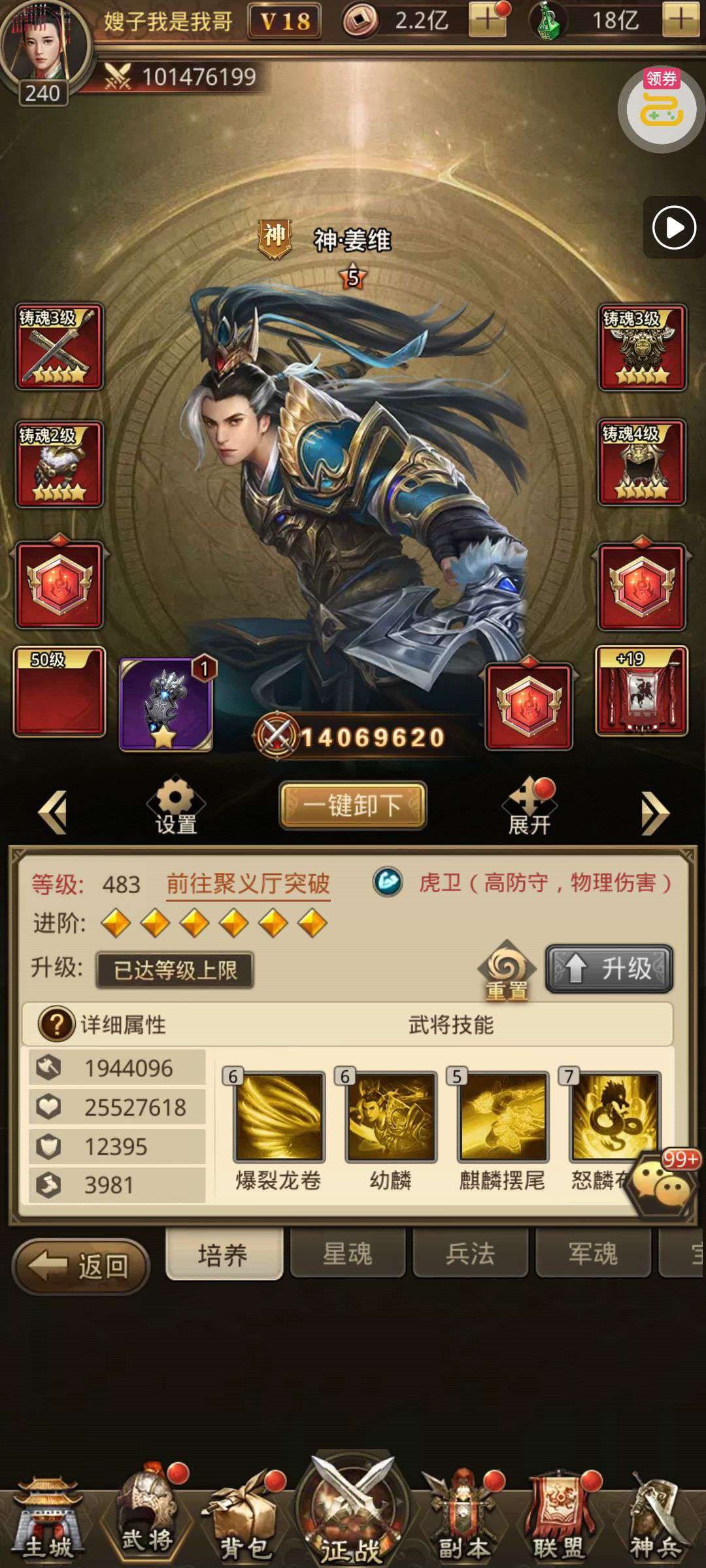This screenshot has width=706, height=1568.
Task: Switch to the 军魂 tab
Action: (x=593, y=1253)
